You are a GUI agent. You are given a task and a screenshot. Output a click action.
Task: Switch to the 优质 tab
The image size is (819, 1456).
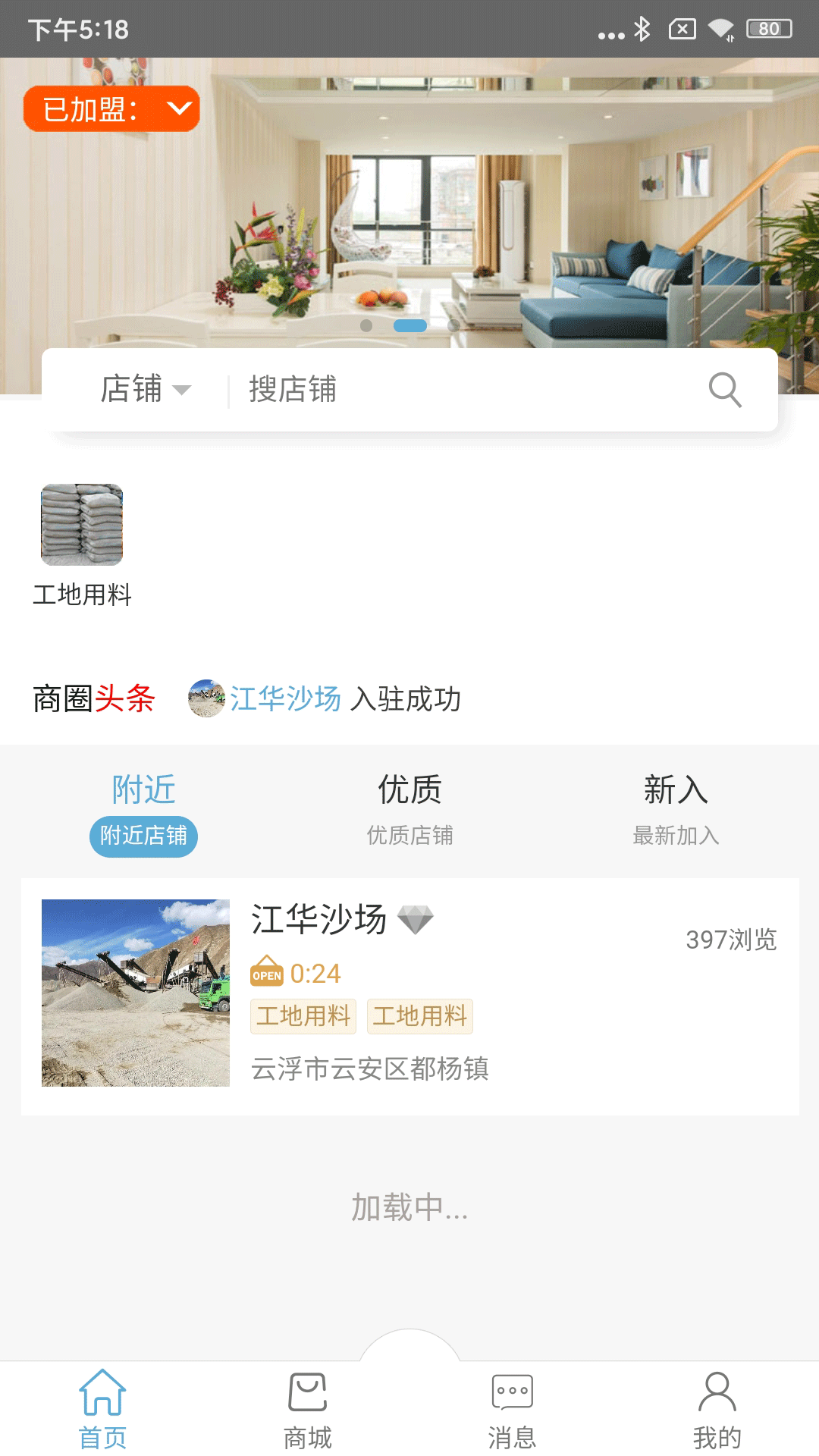[409, 808]
